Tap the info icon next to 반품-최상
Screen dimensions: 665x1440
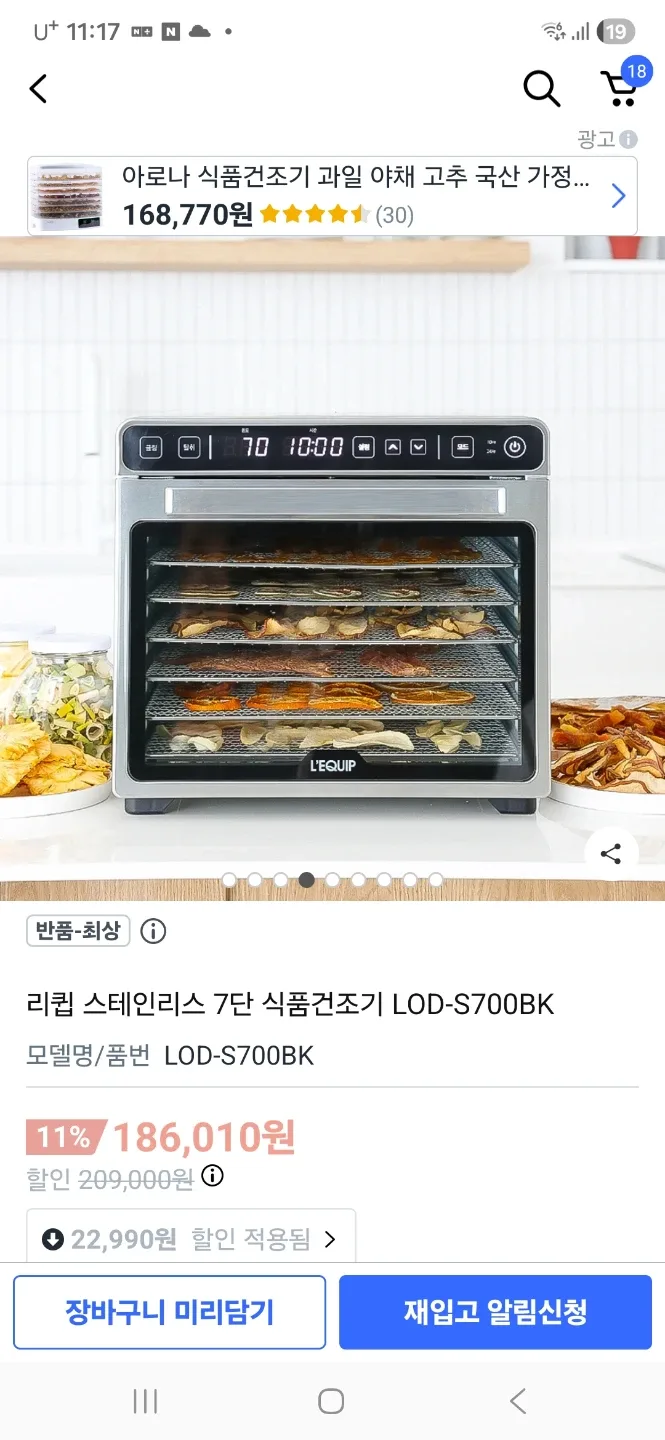pyautogui.click(x=153, y=932)
